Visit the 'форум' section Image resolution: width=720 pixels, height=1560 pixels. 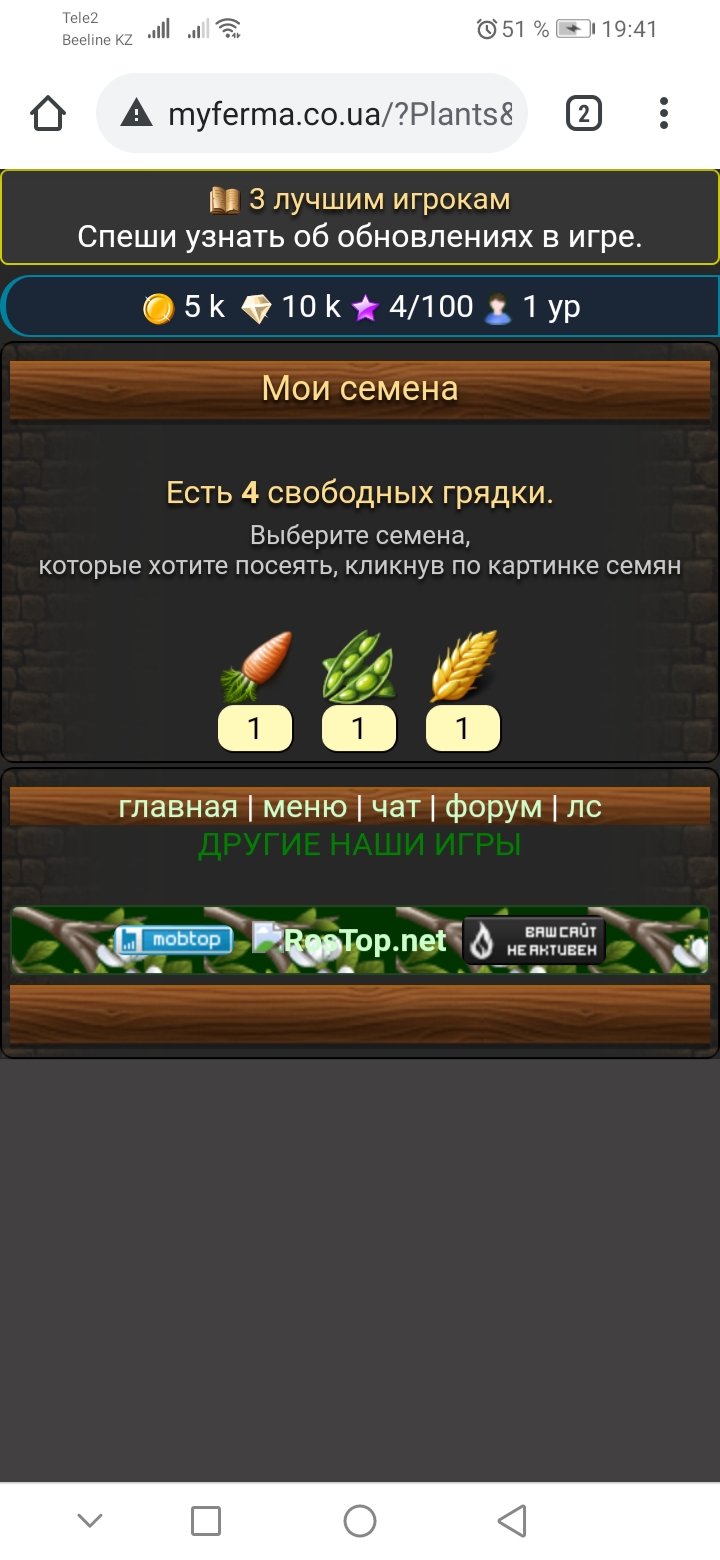[x=493, y=806]
